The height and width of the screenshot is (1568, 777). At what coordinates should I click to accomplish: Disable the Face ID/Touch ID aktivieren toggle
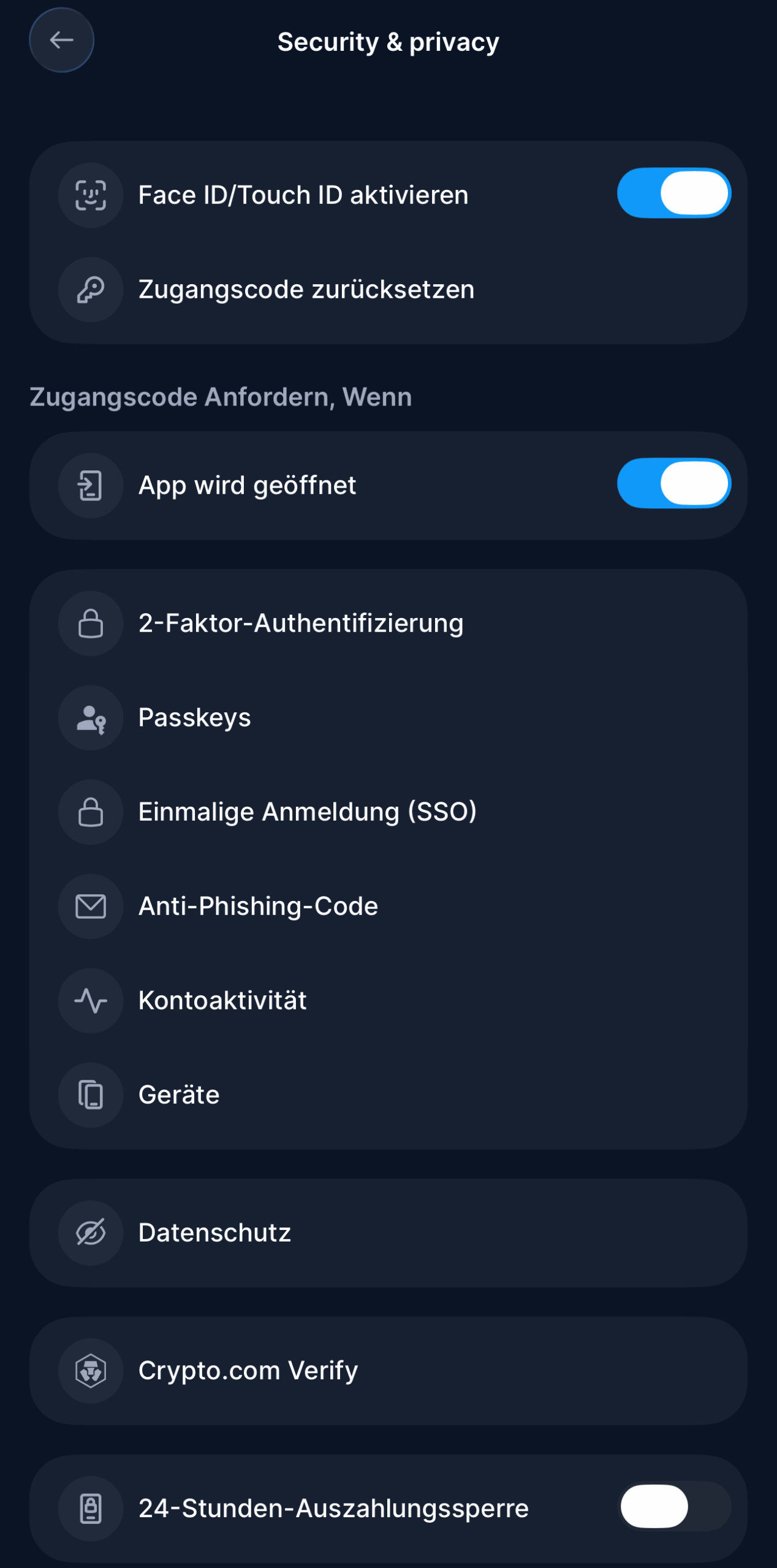(x=673, y=193)
